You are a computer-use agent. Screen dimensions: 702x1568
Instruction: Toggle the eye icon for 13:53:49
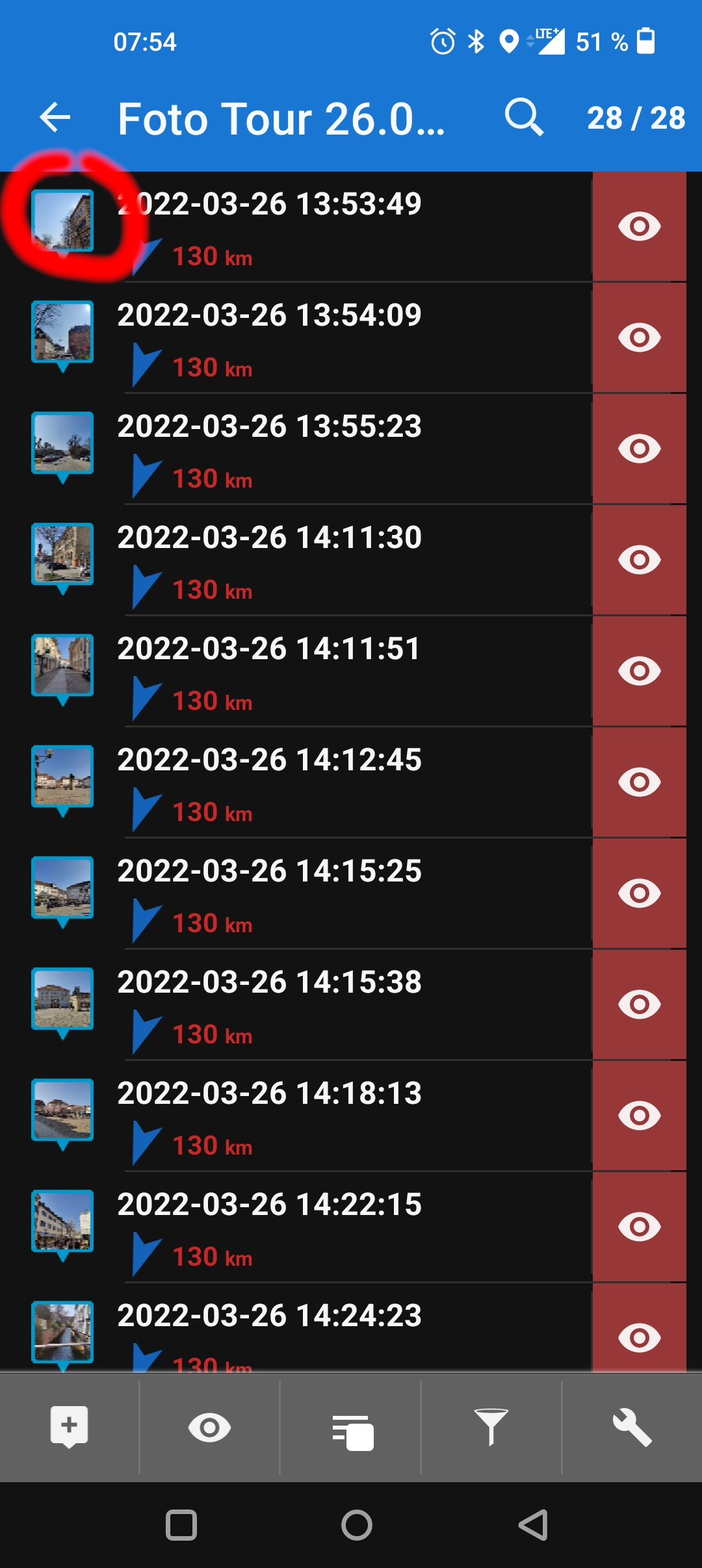coord(639,226)
